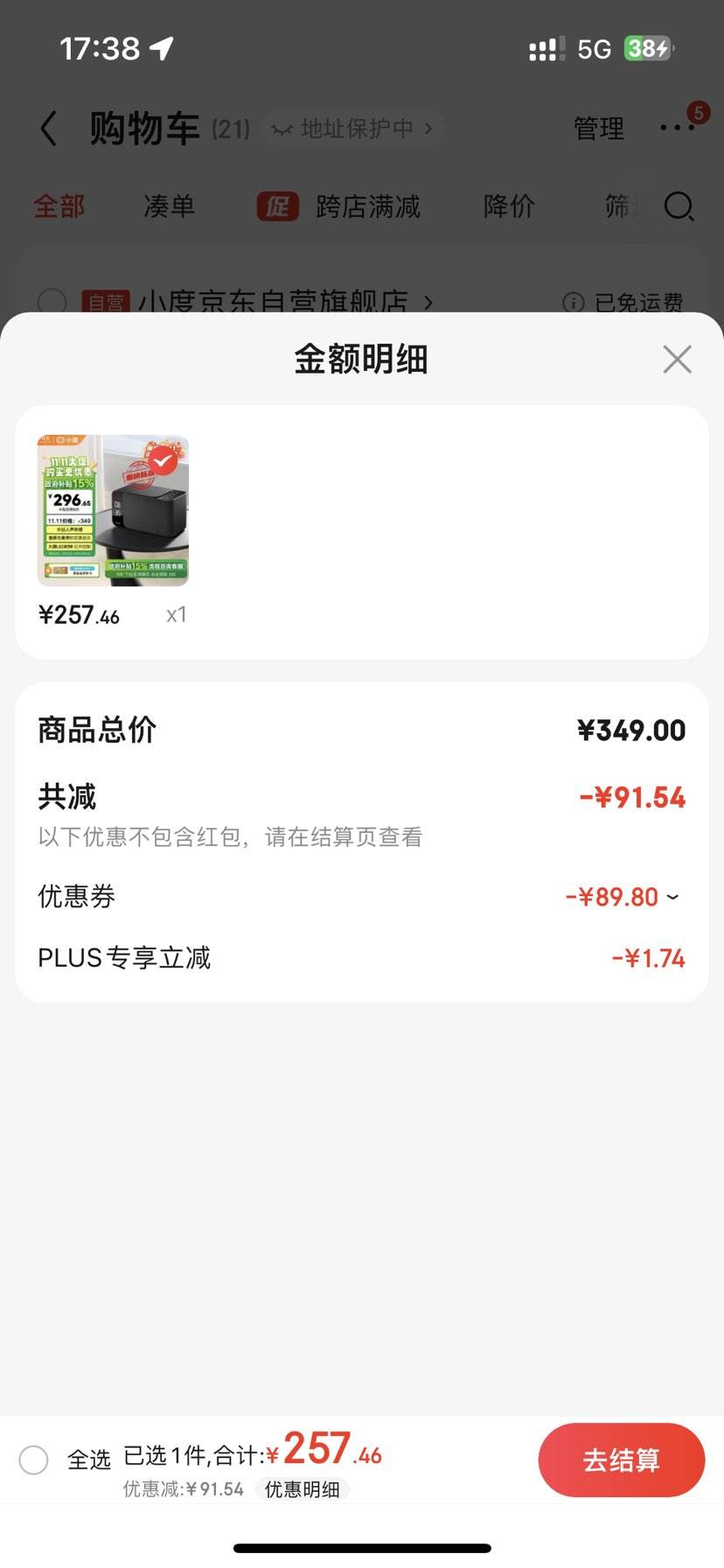Expand 小度京东自营旗舰店 store page arrow
The height and width of the screenshot is (1568, 724).
click(x=428, y=301)
